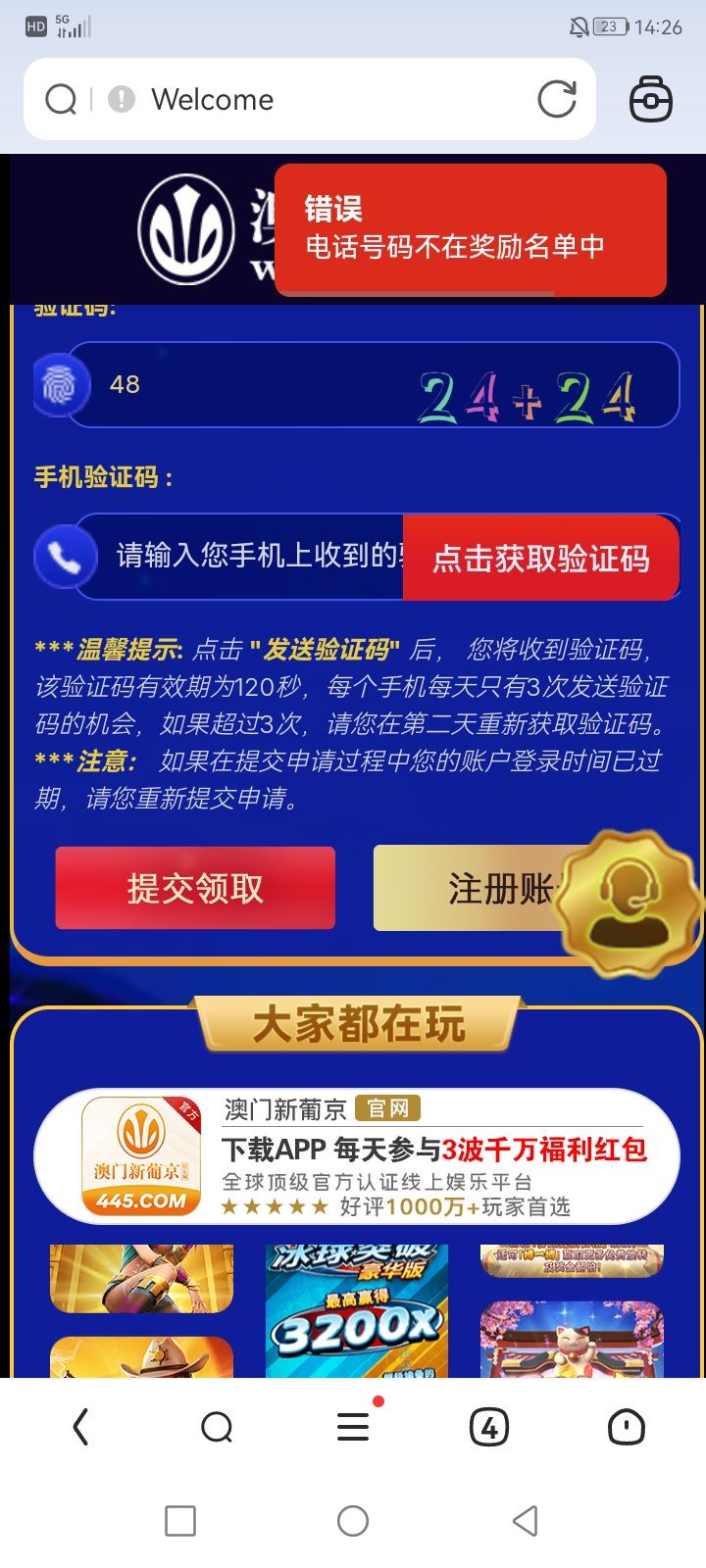Open the browser hamburger menu
Viewport: 706px width, 1568px height.
point(353,1427)
